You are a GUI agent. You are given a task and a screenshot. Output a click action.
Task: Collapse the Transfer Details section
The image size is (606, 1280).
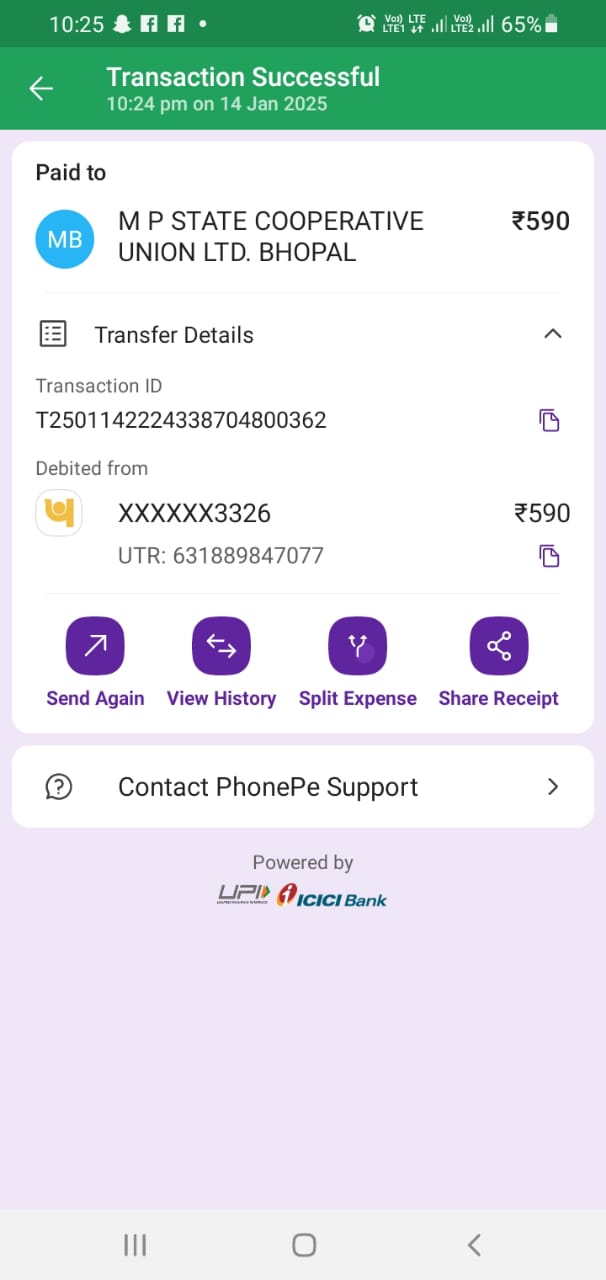[552, 334]
